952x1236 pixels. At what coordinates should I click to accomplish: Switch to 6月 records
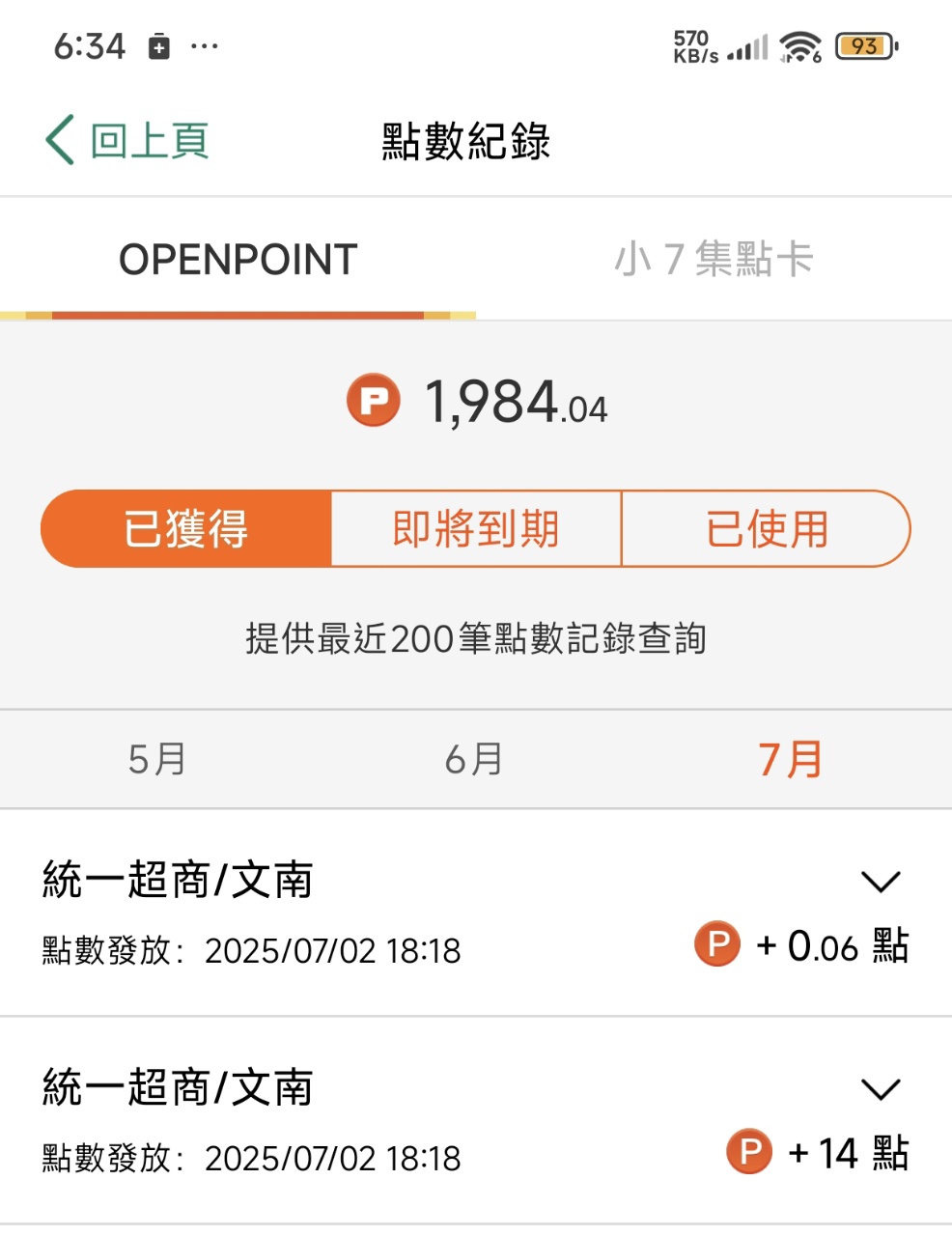pos(474,760)
